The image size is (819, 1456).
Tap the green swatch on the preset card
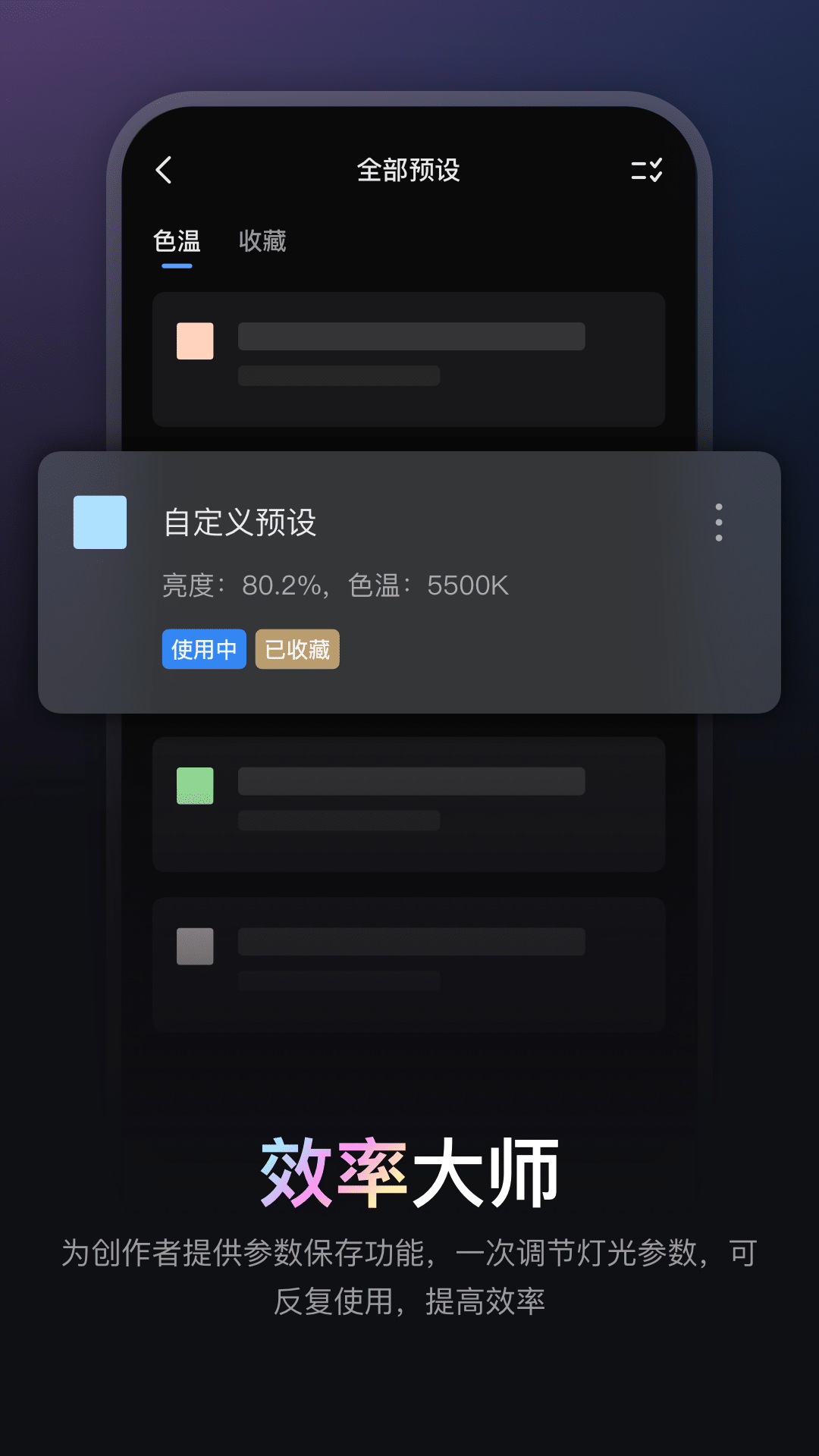(x=195, y=787)
